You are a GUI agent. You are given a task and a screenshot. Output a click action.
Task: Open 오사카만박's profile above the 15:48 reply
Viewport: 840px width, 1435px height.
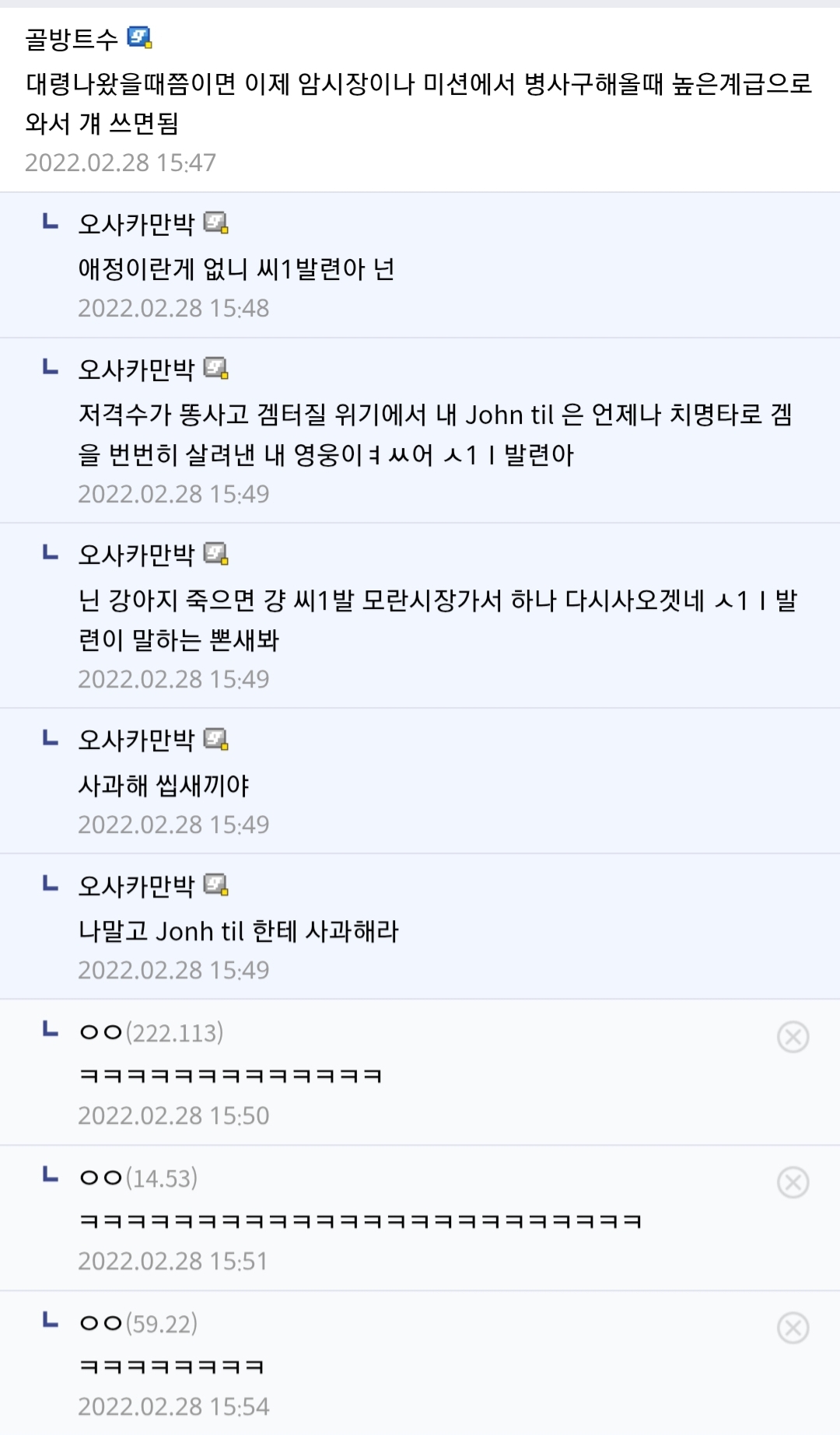pyautogui.click(x=136, y=224)
